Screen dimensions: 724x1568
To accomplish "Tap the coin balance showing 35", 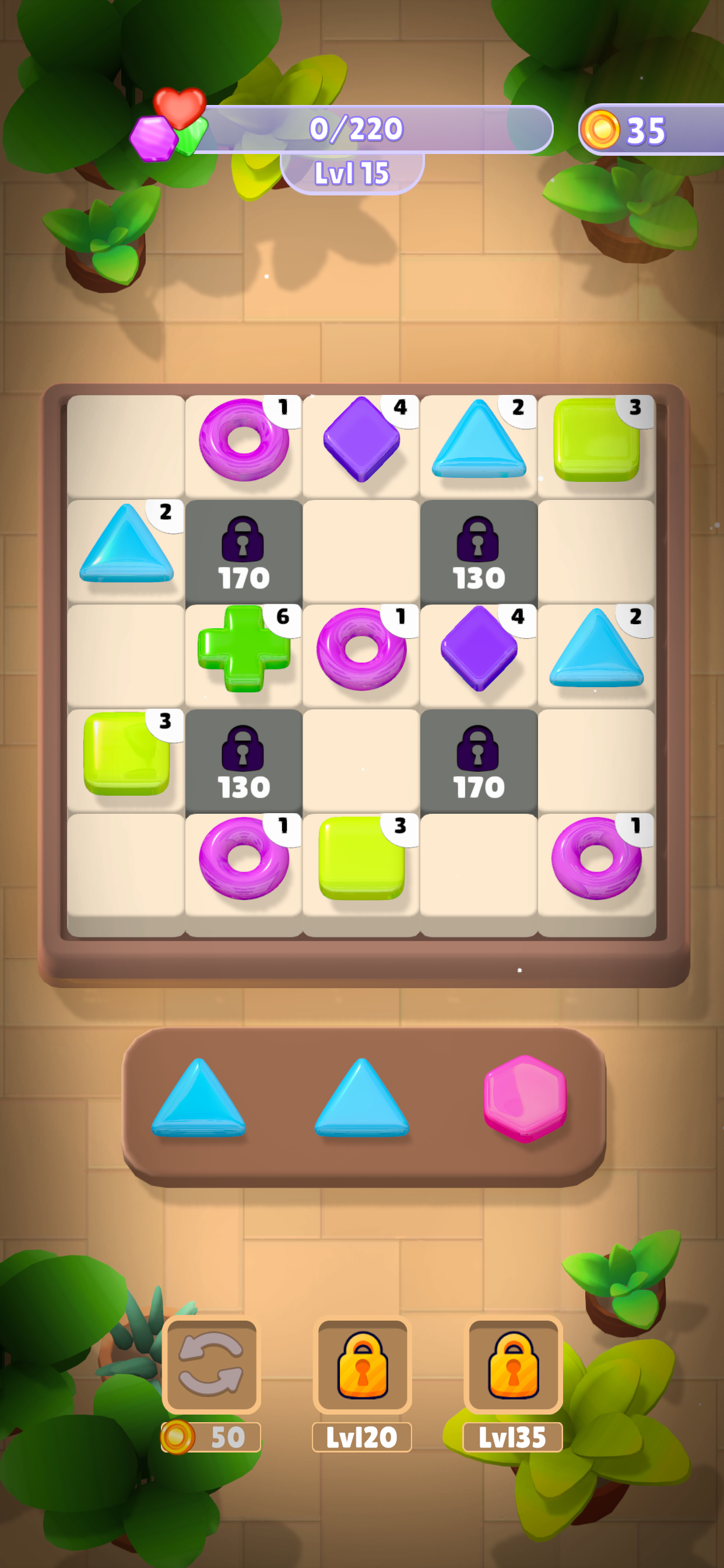I will point(651,129).
